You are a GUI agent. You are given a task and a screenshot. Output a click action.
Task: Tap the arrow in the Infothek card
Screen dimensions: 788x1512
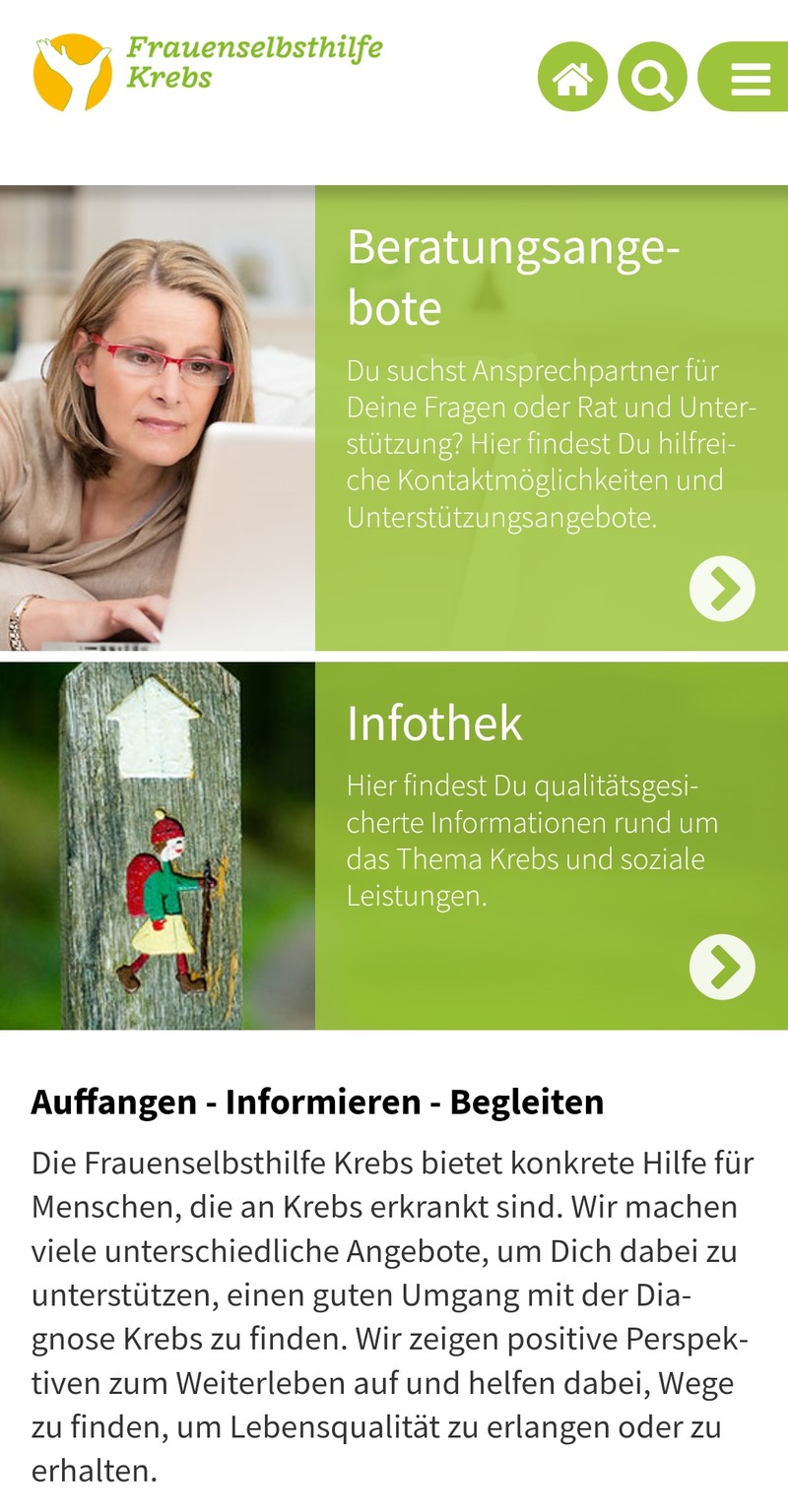point(722,967)
